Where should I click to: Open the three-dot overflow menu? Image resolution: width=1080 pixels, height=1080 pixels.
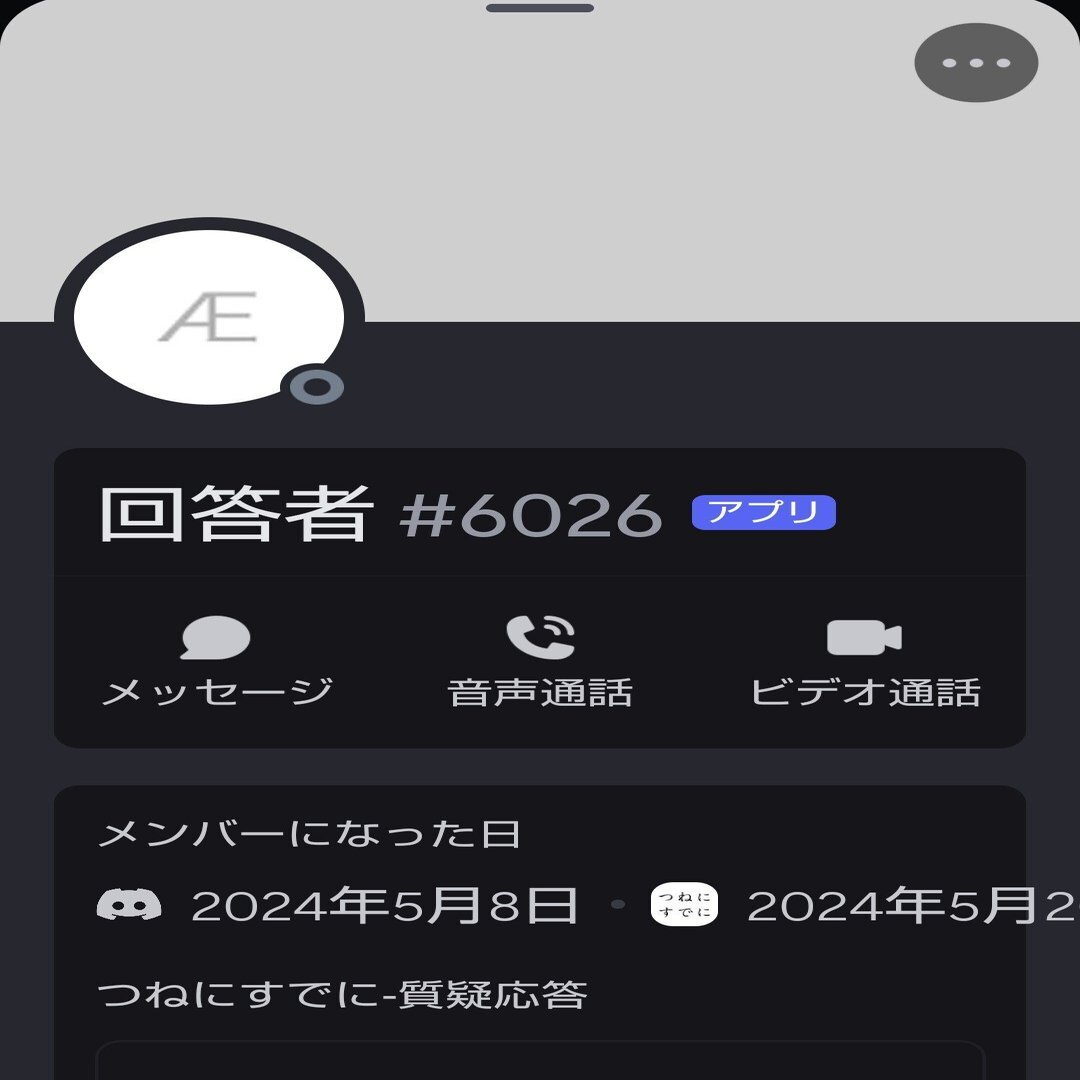[976, 62]
